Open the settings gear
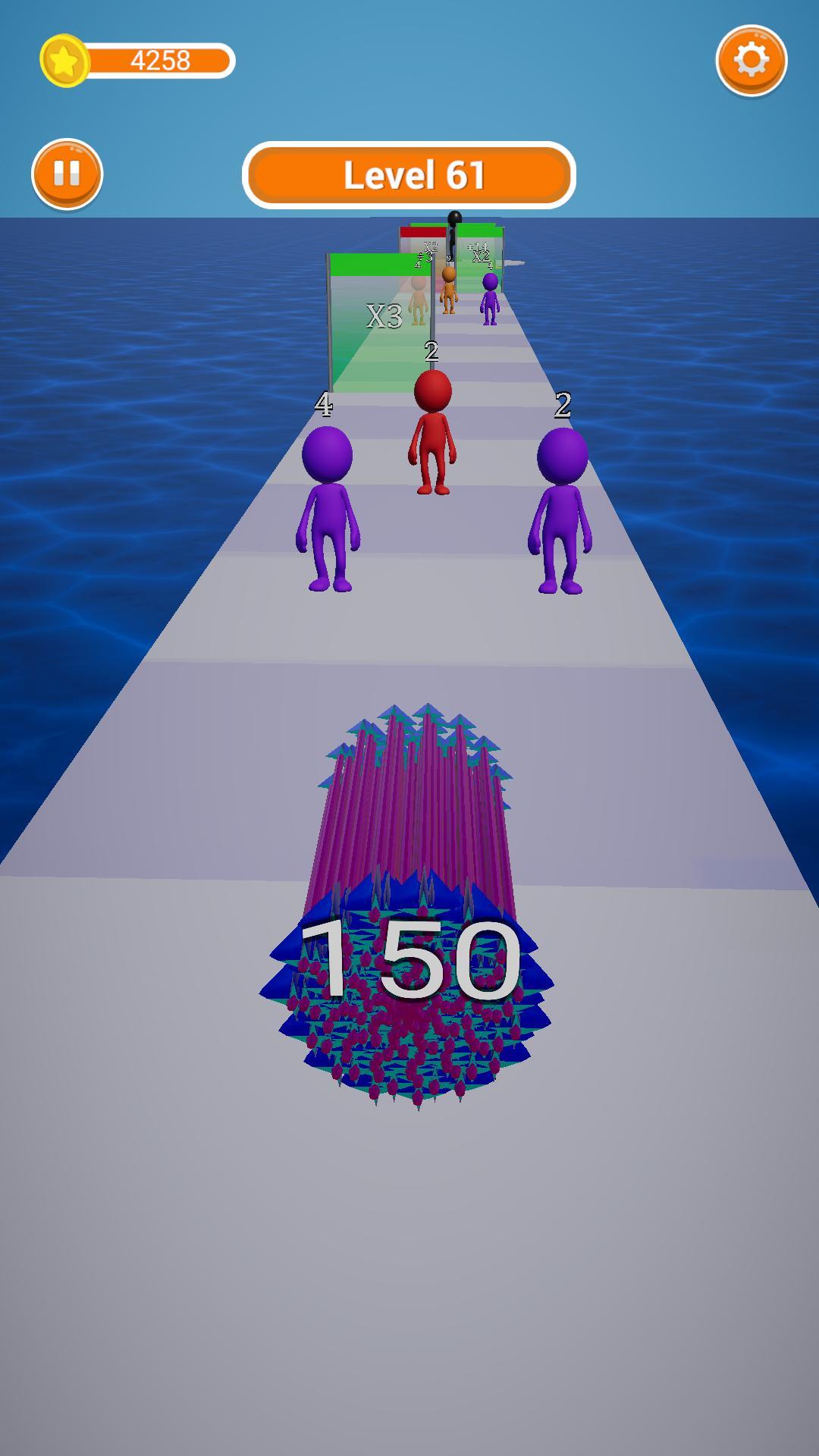 (751, 60)
